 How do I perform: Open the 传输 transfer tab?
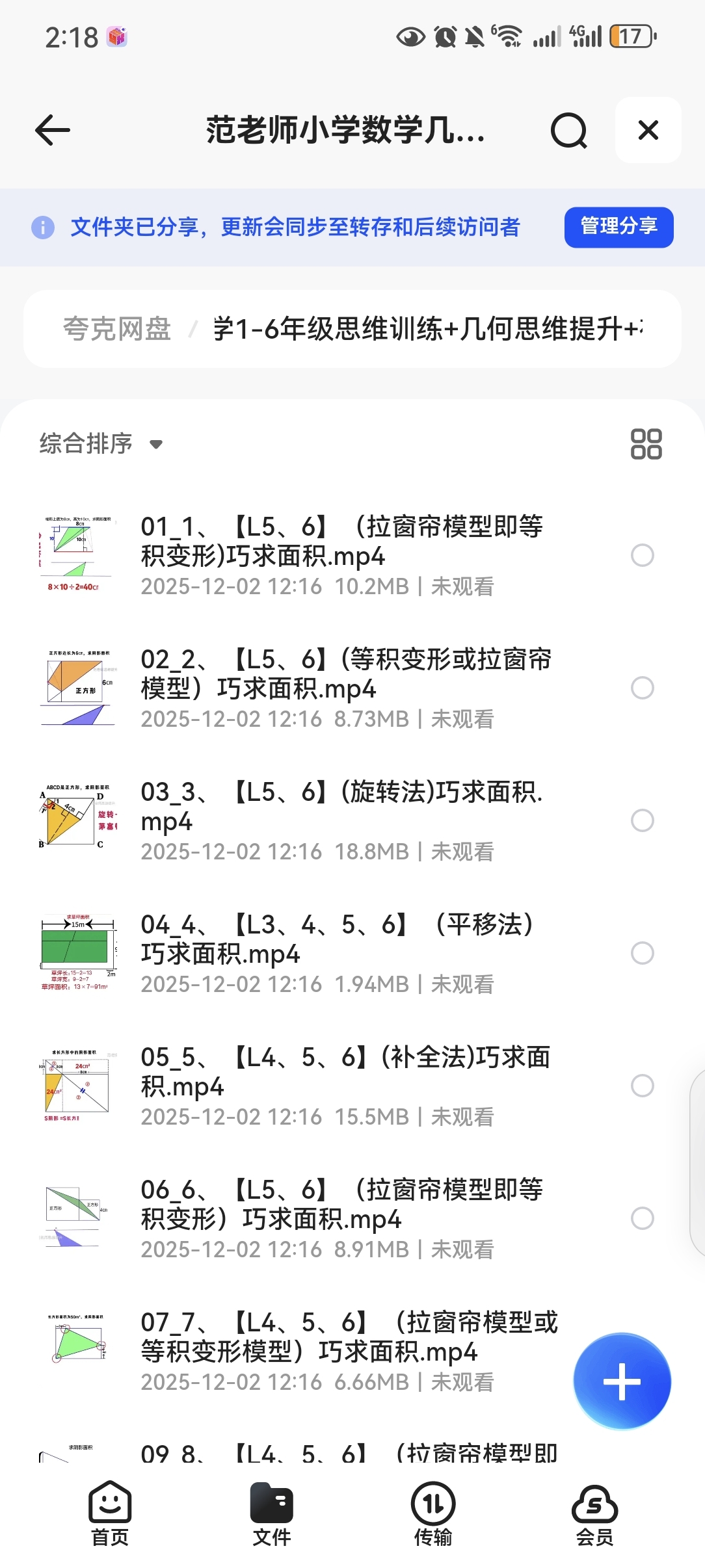(433, 1514)
